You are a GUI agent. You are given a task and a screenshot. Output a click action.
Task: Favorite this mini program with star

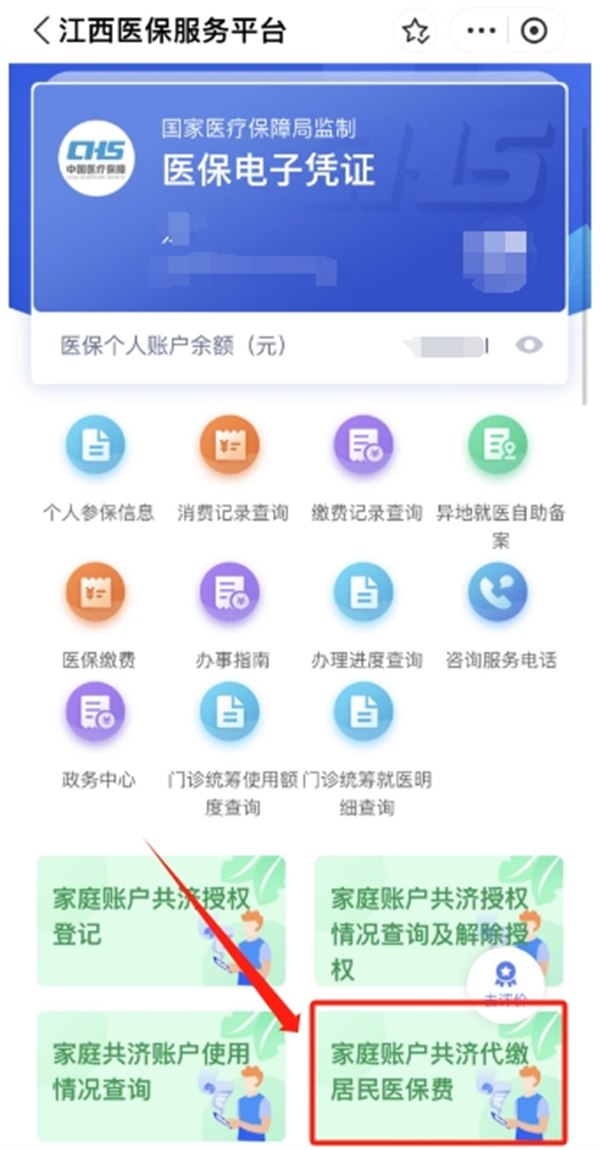(415, 32)
